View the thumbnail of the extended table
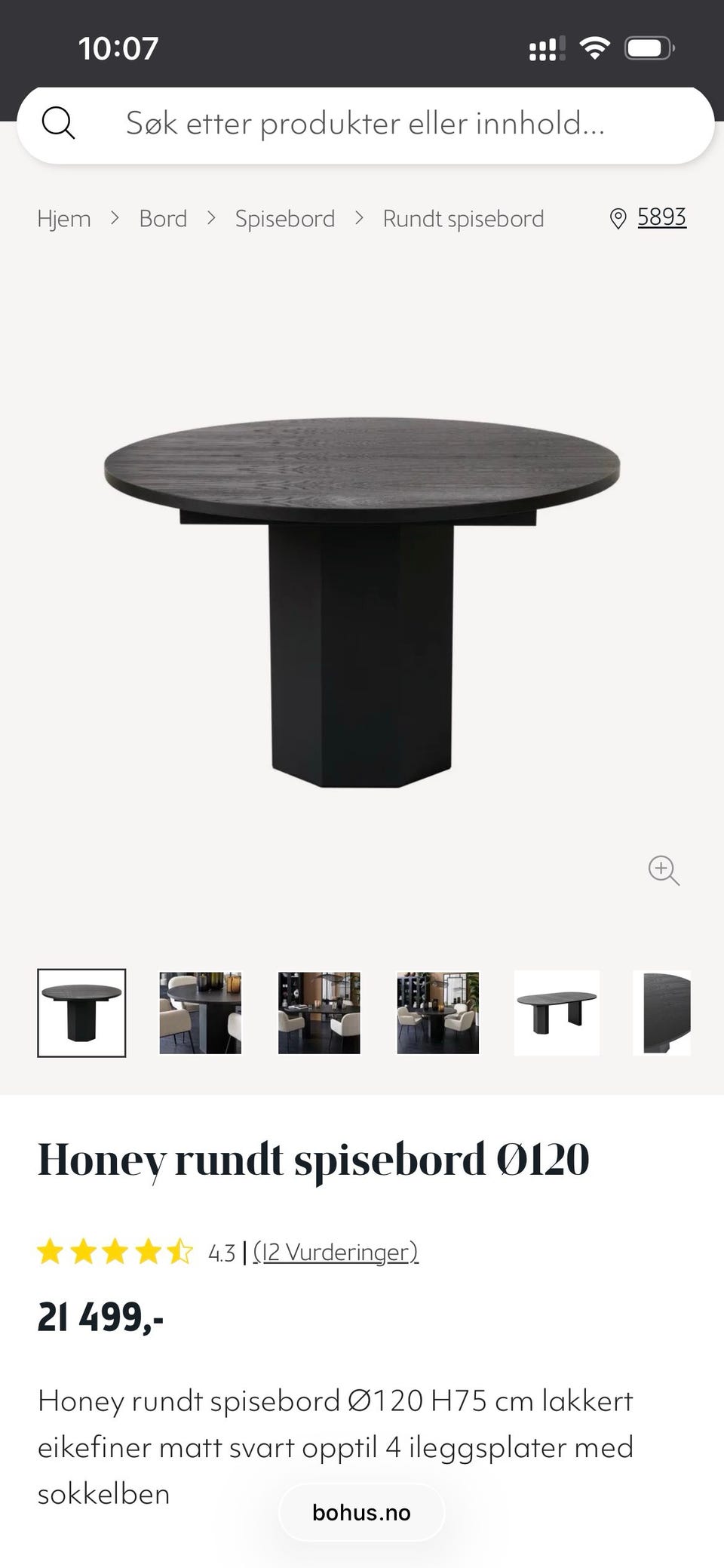Screen dimensions: 724x1568 [x=557, y=1013]
